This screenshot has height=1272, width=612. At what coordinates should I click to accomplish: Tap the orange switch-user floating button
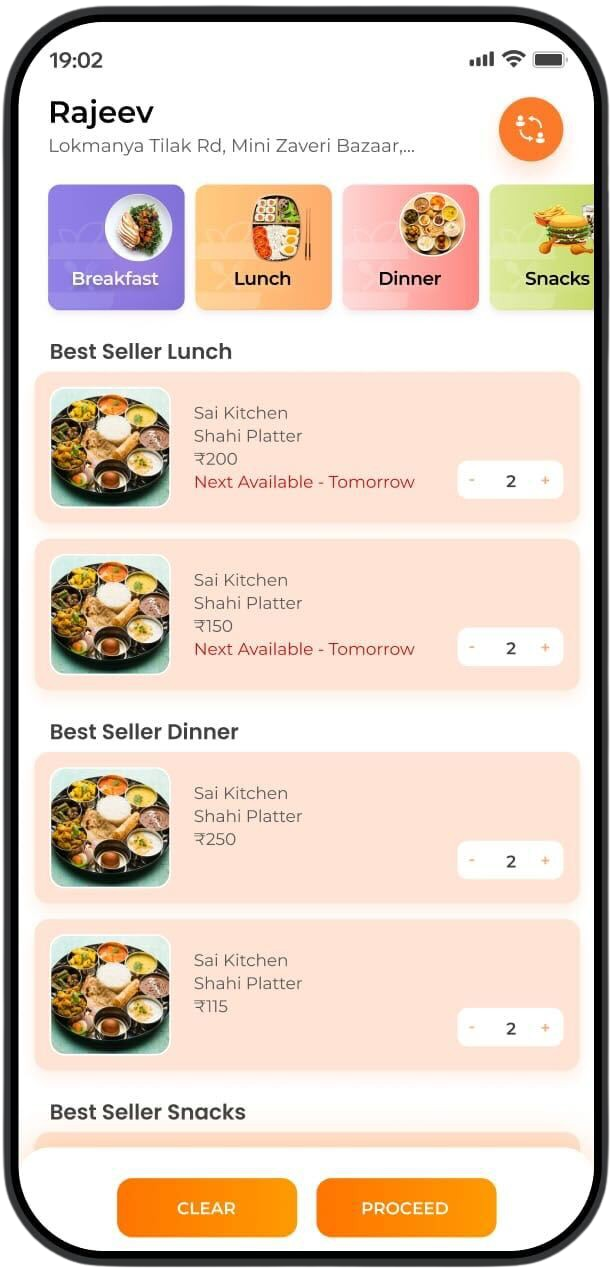click(x=531, y=129)
